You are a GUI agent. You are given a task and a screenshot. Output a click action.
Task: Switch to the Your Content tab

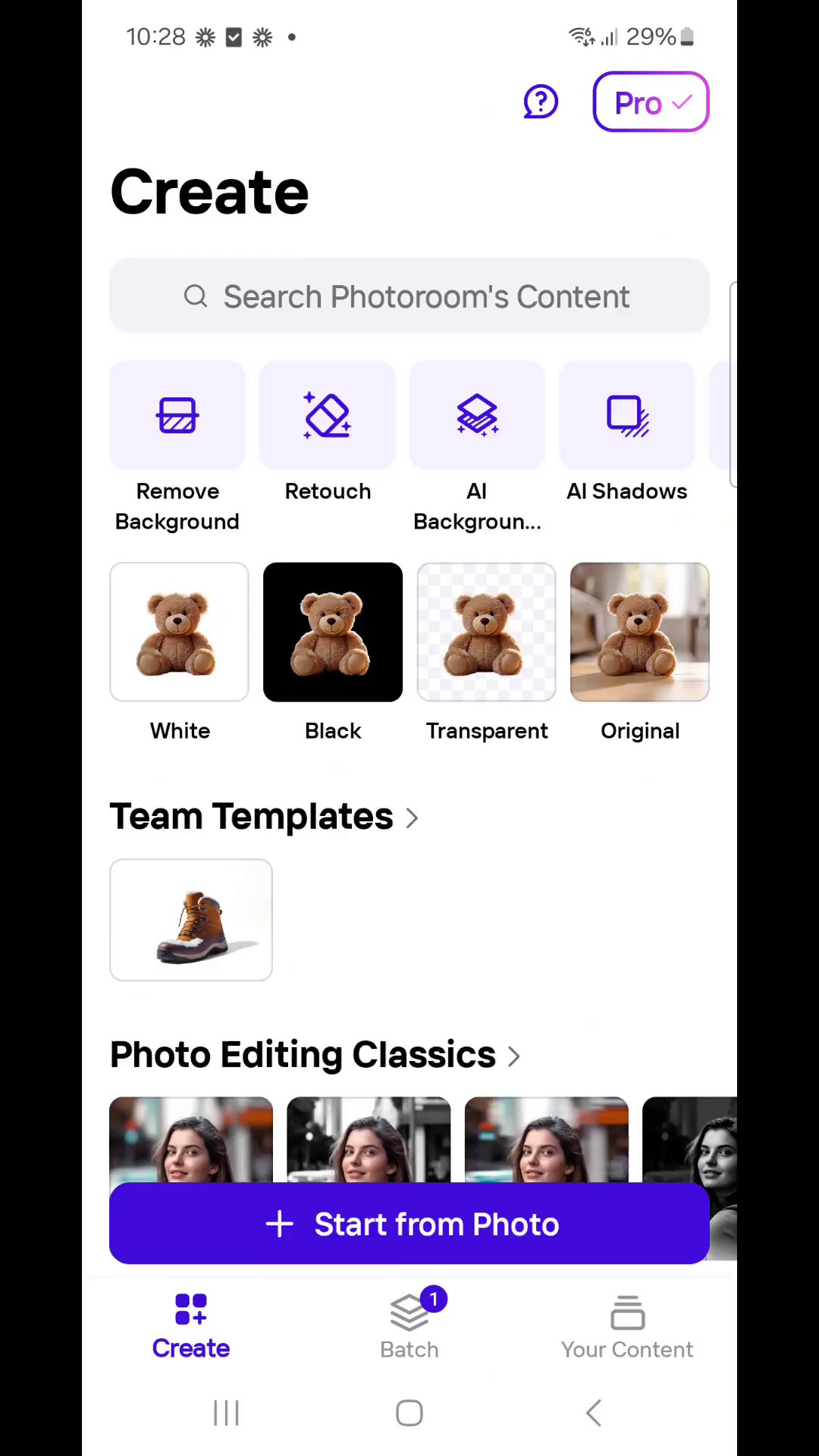[627, 1324]
